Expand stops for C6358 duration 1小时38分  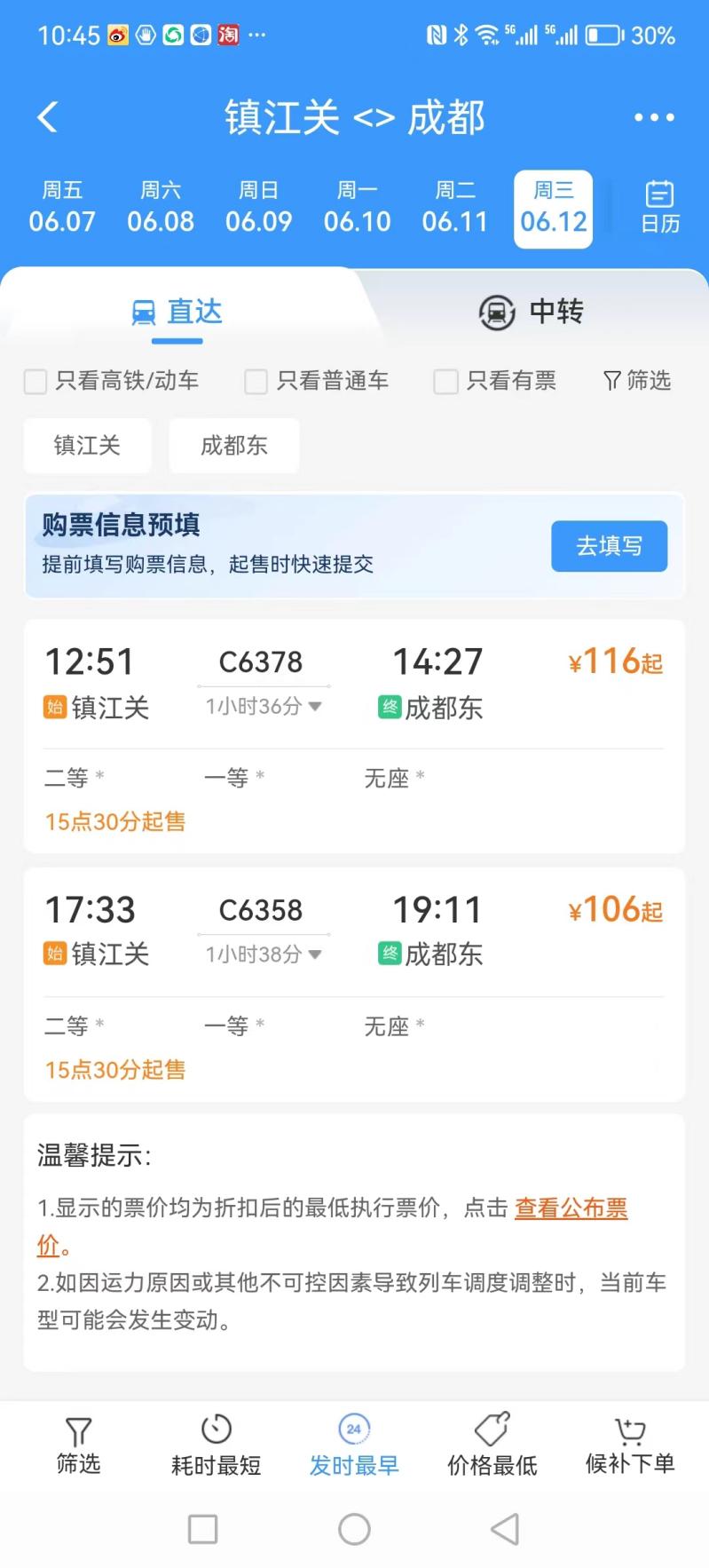pos(264,955)
